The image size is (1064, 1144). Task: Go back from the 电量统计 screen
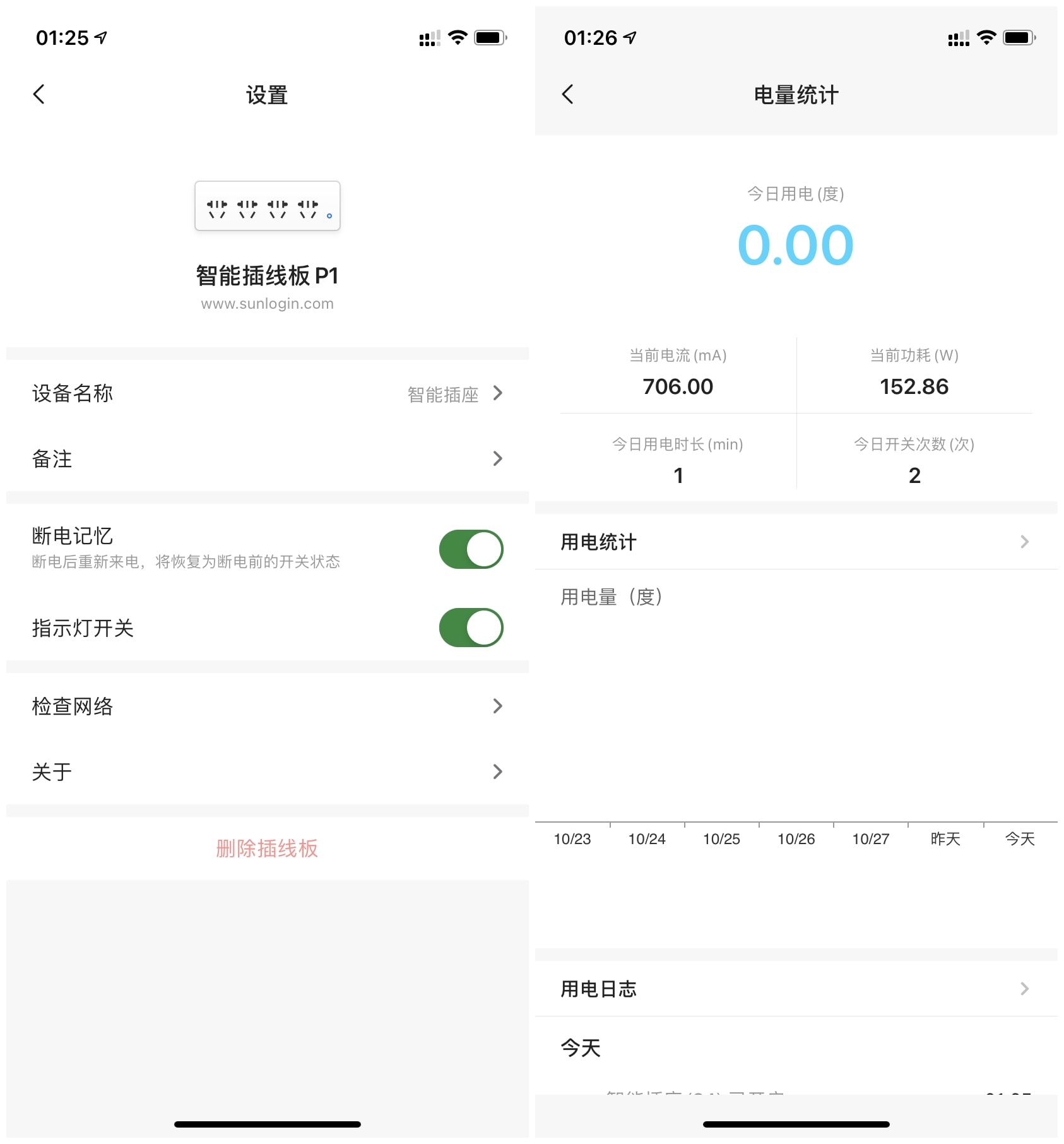coord(567,95)
